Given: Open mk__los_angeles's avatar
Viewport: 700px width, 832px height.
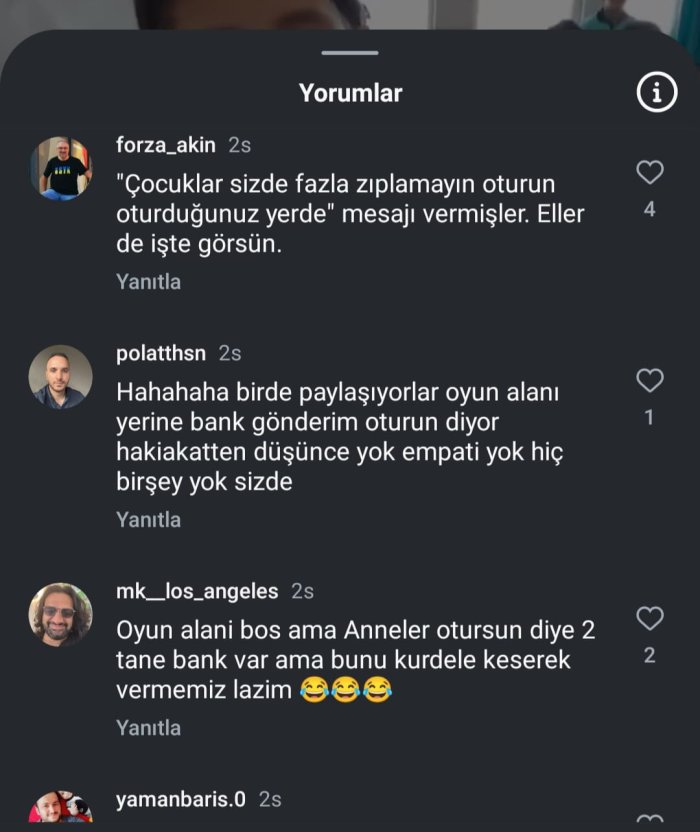Looking at the screenshot, I should click(60, 614).
